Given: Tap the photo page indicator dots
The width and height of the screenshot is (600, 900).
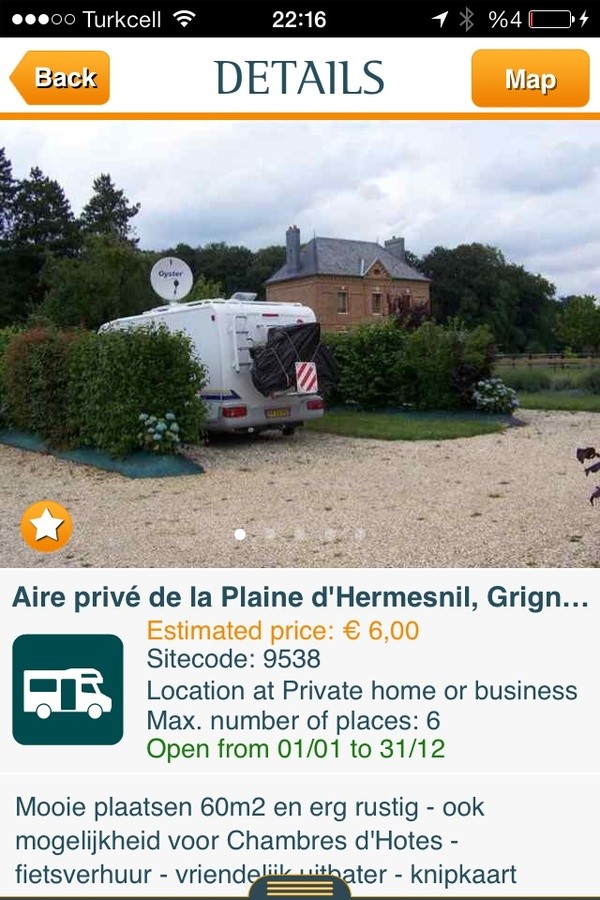Looking at the screenshot, I should pyautogui.click(x=299, y=535).
